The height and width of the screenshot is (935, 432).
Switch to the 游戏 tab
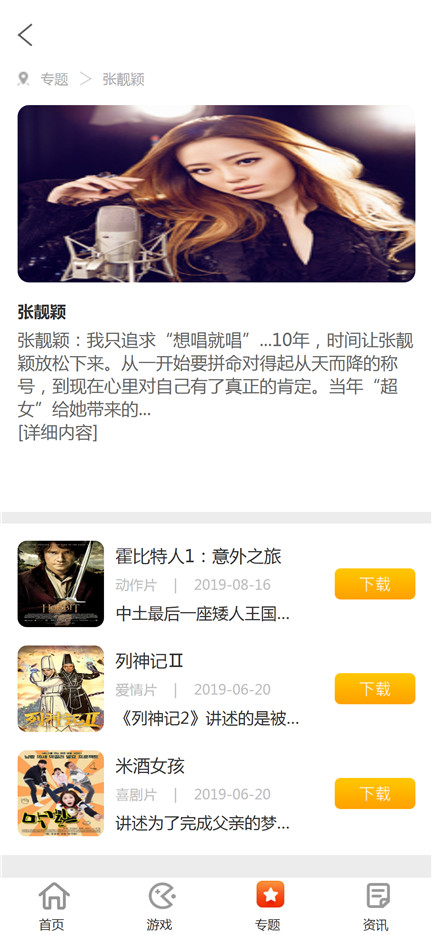coord(161,907)
